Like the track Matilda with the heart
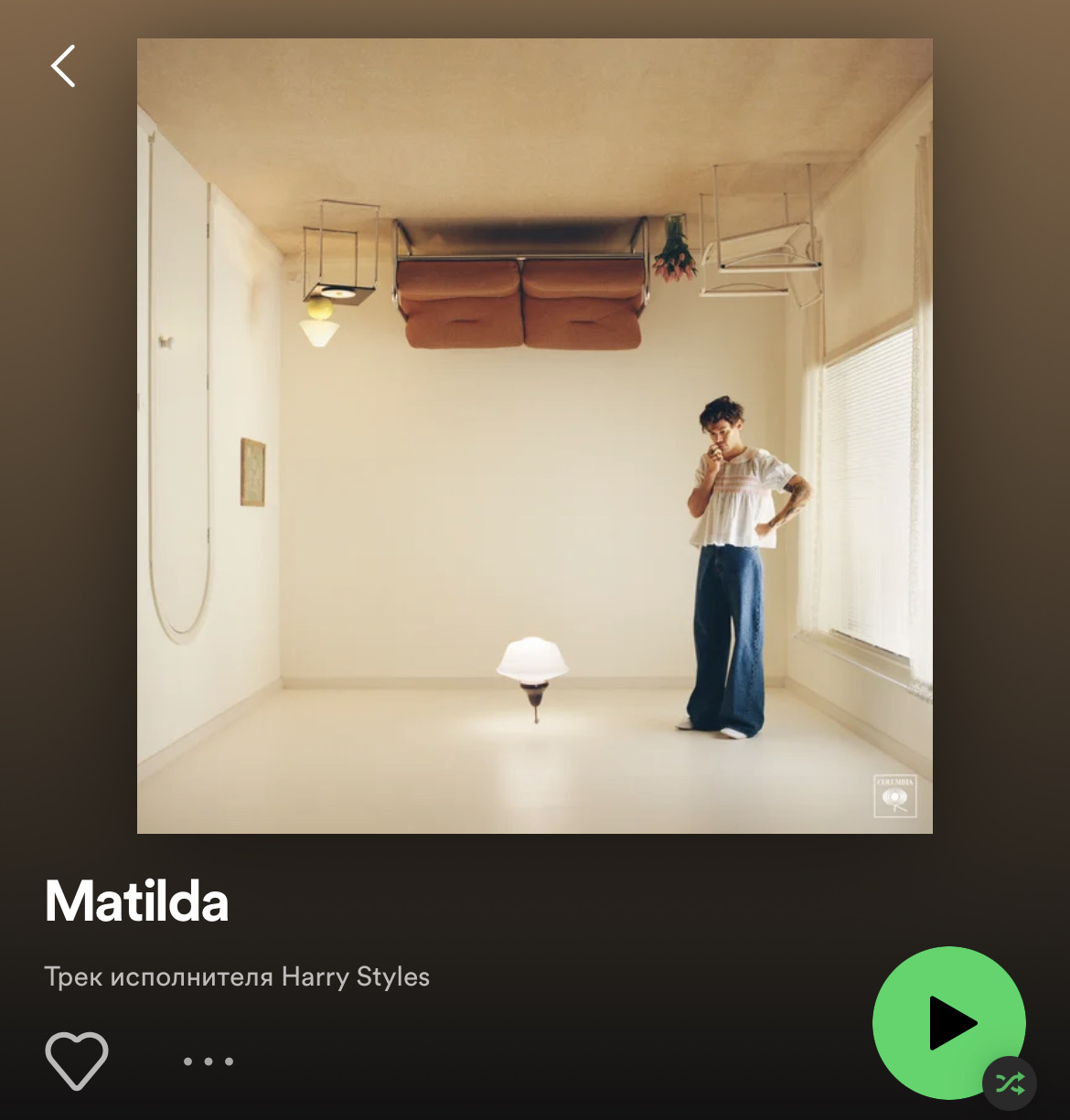This screenshot has width=1070, height=1120. coord(77,1060)
